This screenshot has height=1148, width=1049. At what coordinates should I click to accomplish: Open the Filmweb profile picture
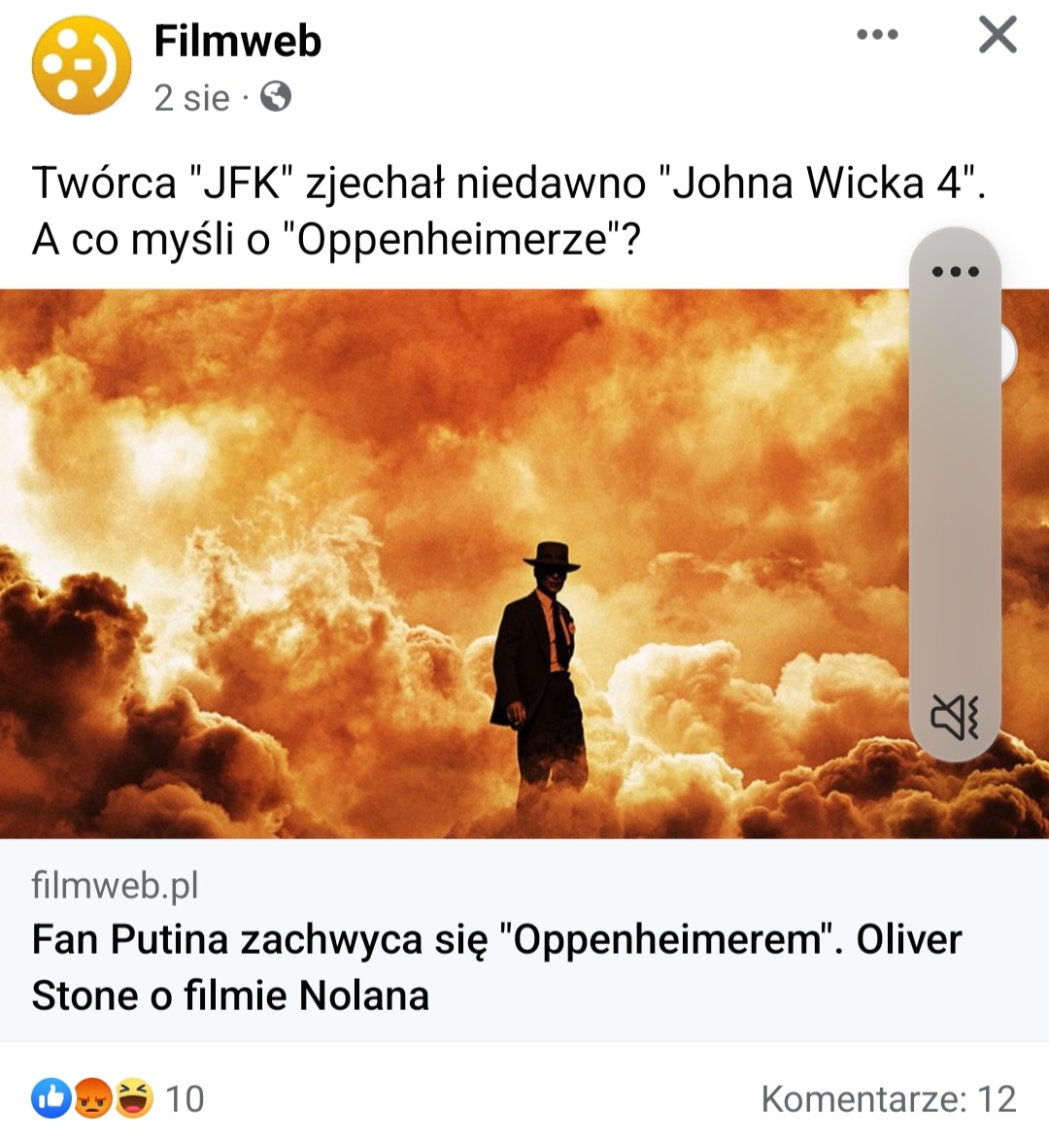click(82, 66)
